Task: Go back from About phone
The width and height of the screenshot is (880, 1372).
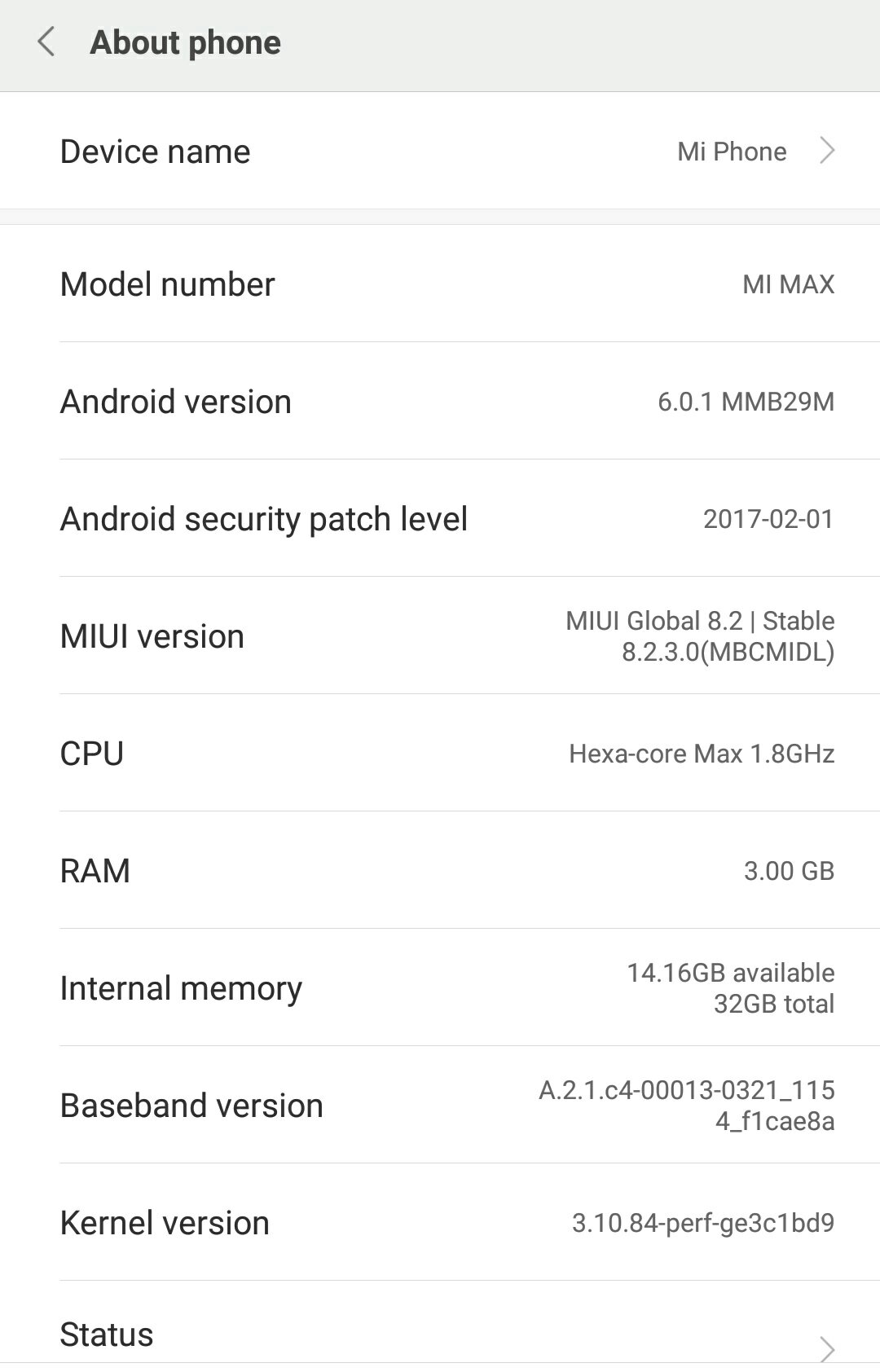Action: [46, 42]
